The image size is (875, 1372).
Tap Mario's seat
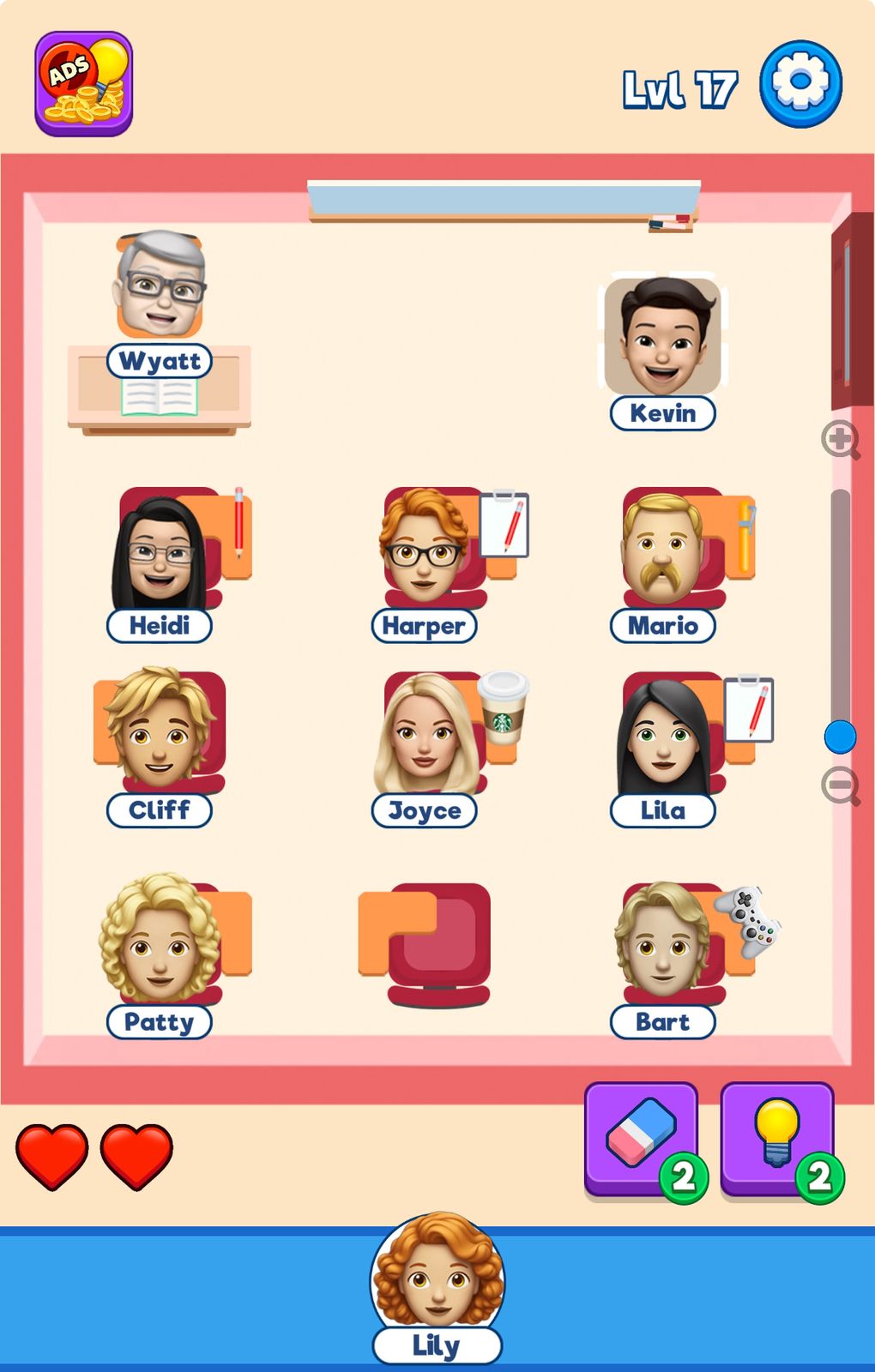662,551
